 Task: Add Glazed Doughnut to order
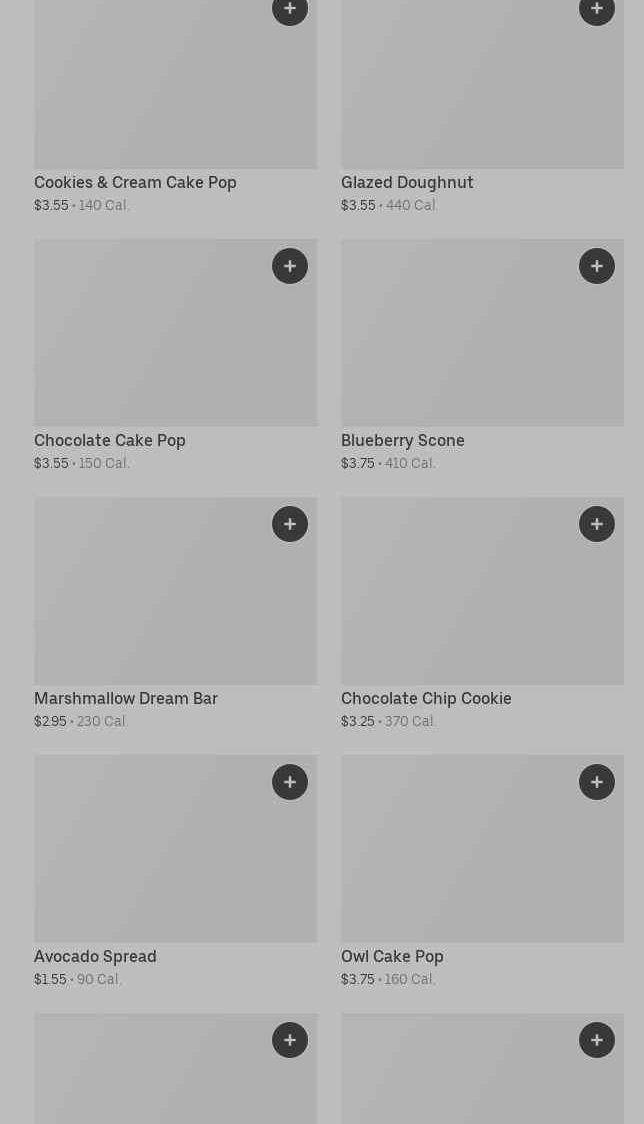597,9
